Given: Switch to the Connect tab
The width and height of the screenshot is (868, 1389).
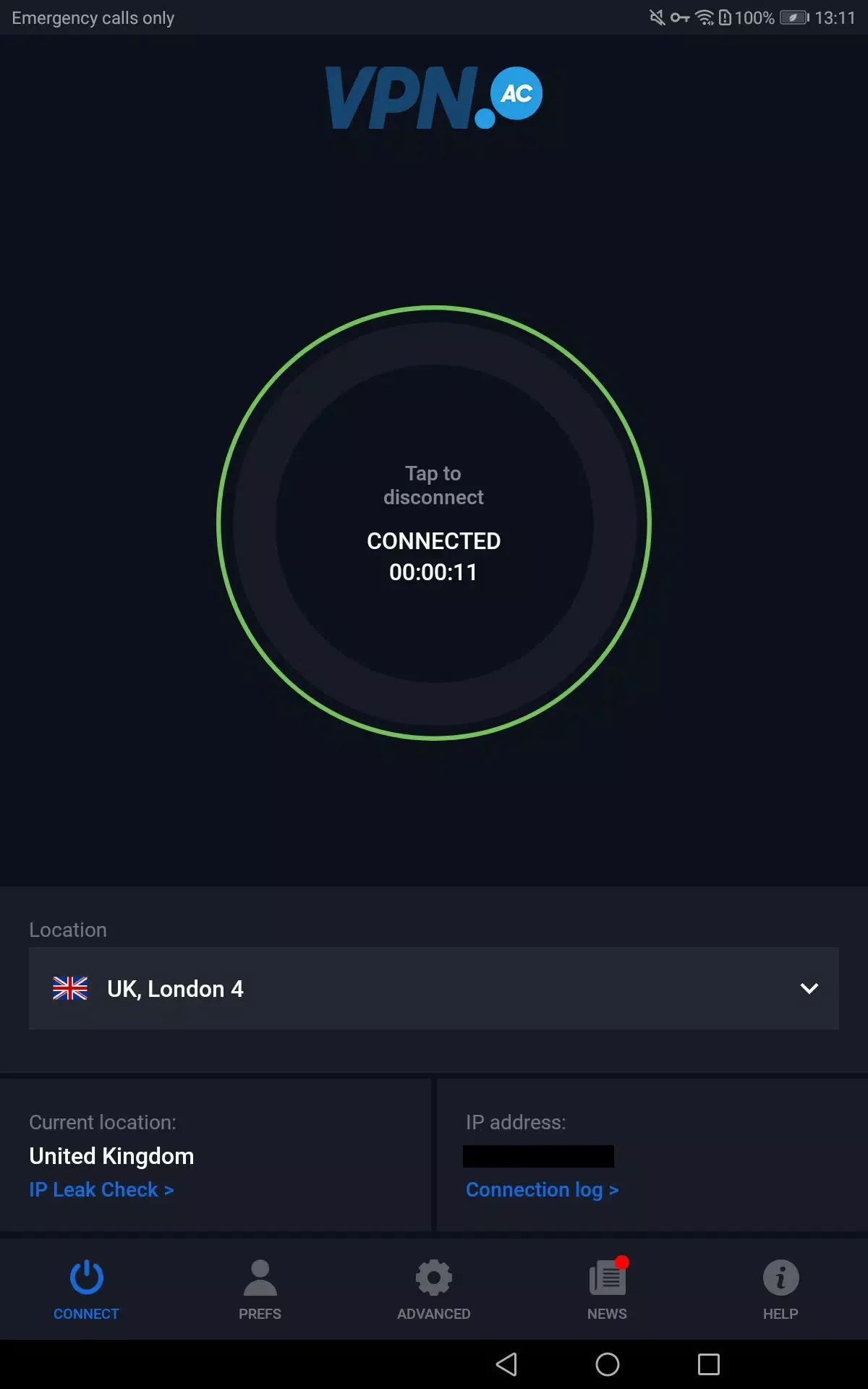Looking at the screenshot, I should pos(87,1289).
